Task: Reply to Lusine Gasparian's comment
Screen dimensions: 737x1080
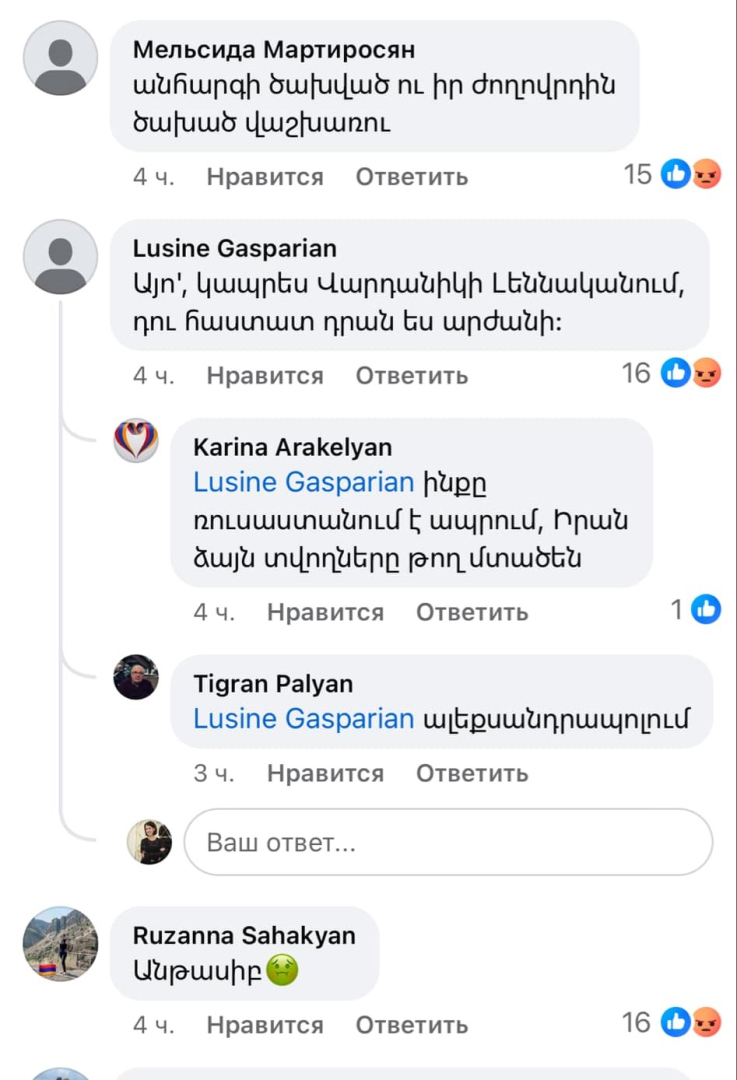Action: point(412,376)
